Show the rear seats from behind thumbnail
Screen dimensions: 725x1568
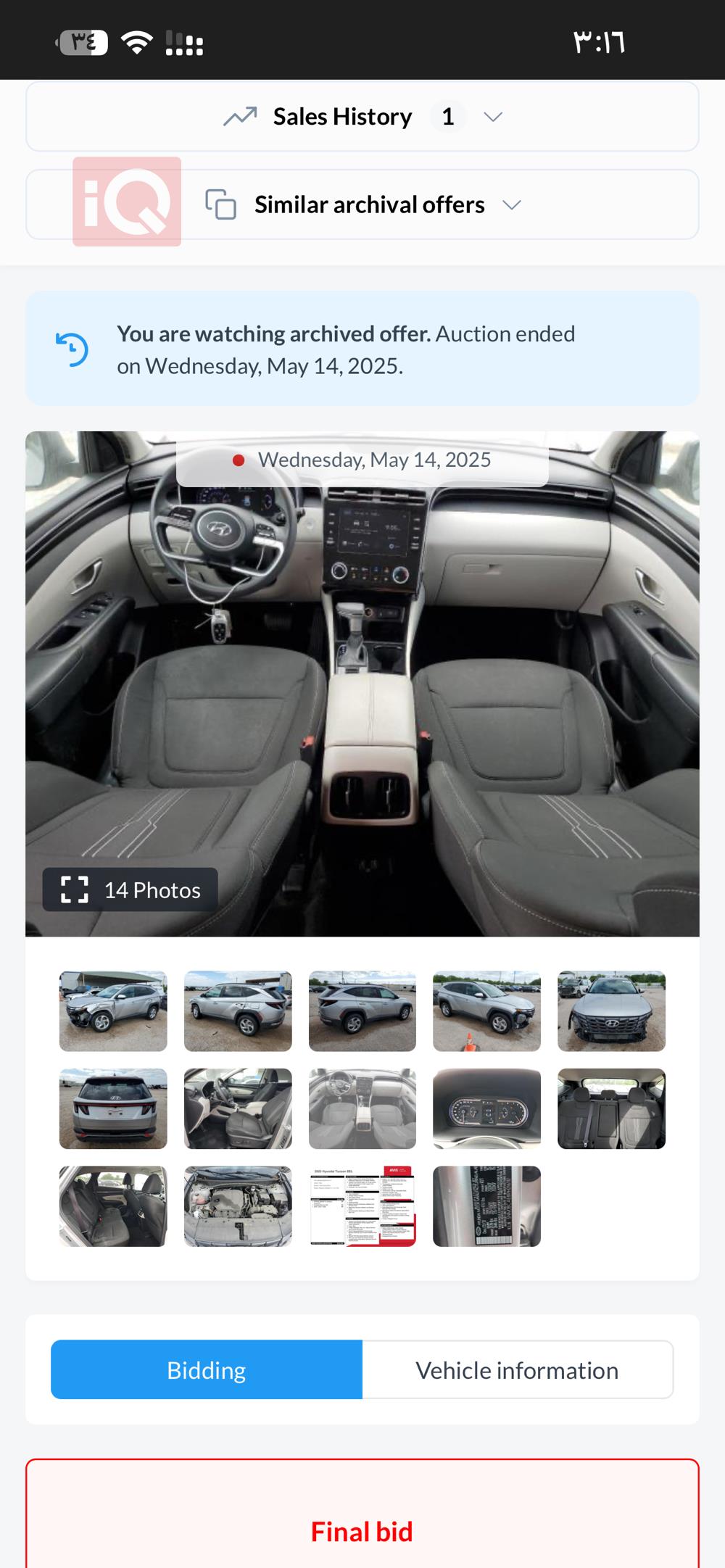[611, 1108]
